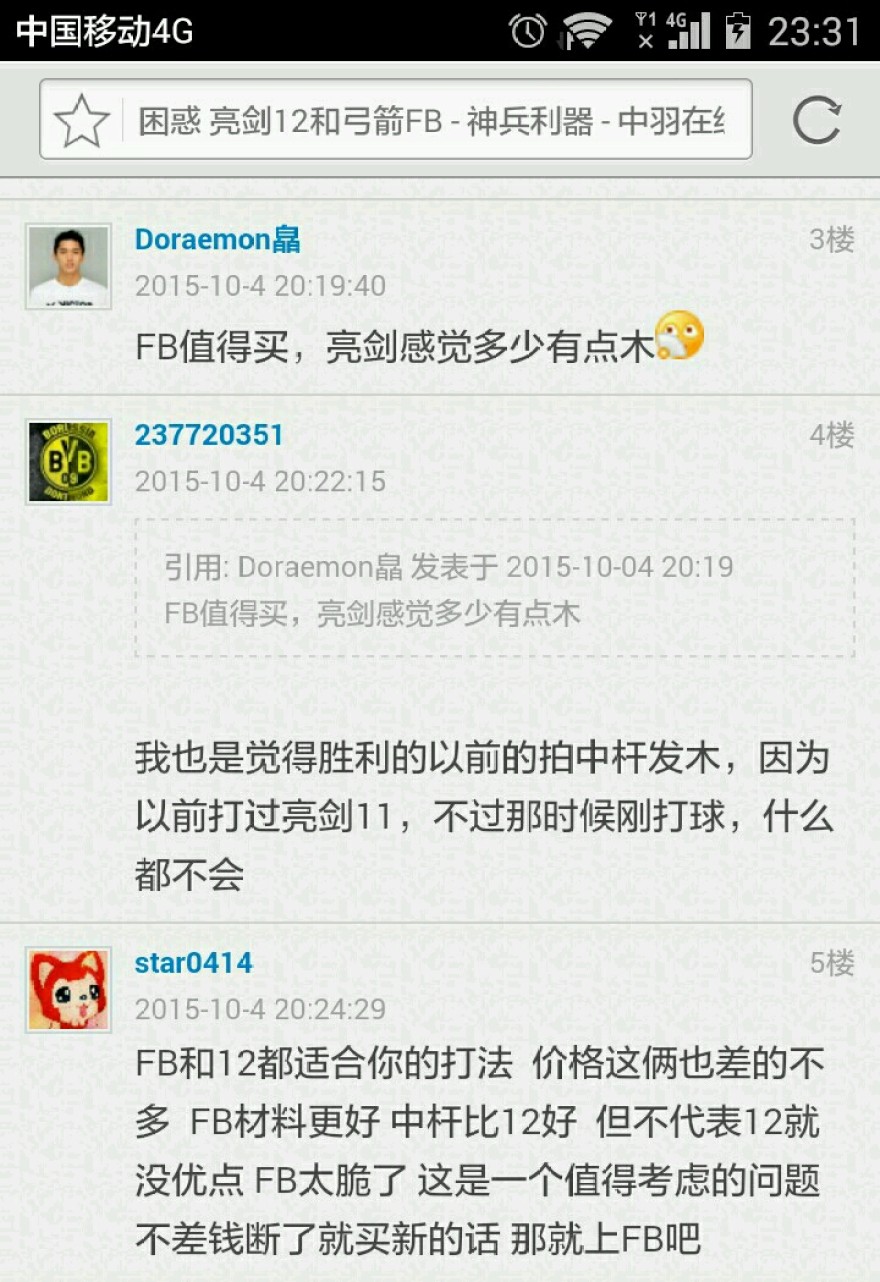880x1282 pixels.
Task: Tap the page title address bar
Action: click(x=430, y=121)
